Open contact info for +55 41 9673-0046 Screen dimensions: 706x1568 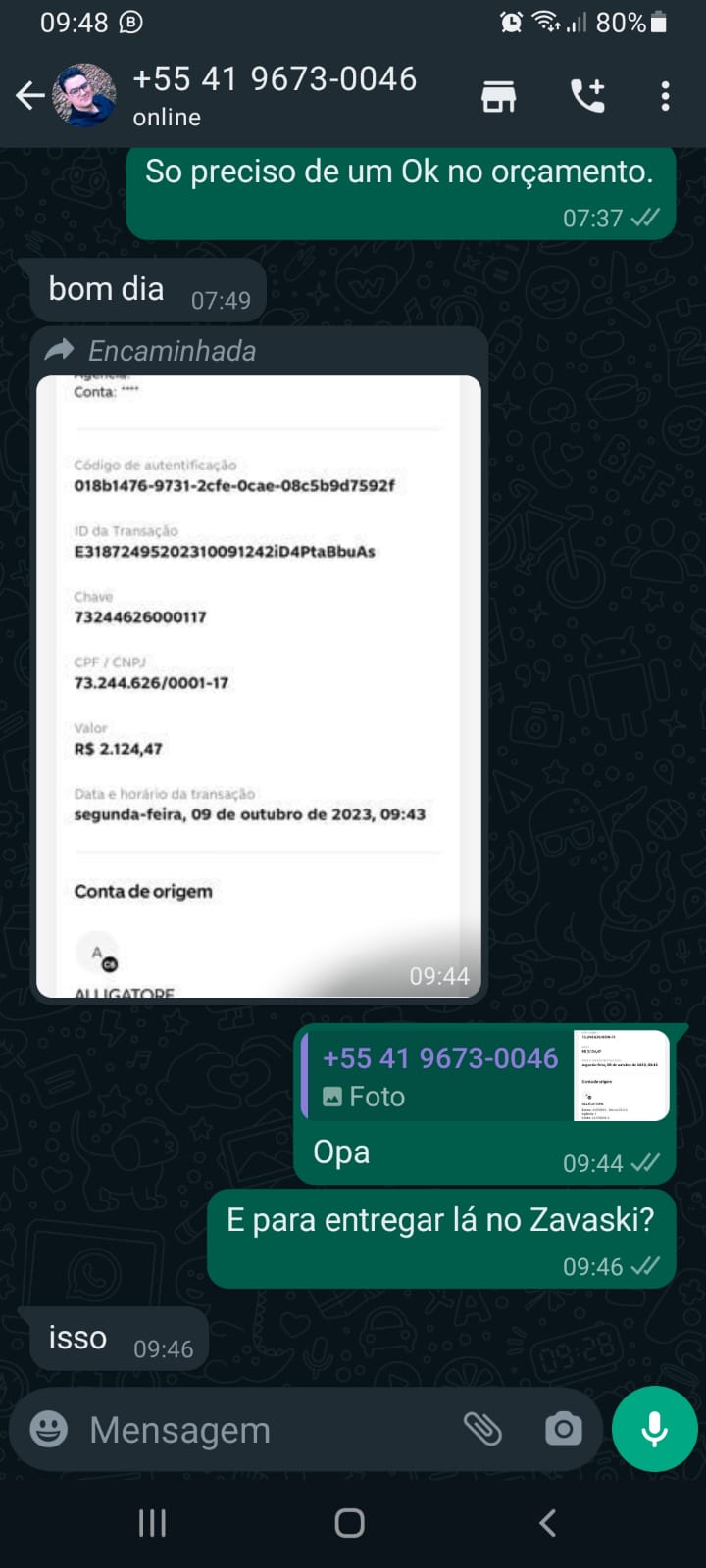pyautogui.click(x=275, y=94)
